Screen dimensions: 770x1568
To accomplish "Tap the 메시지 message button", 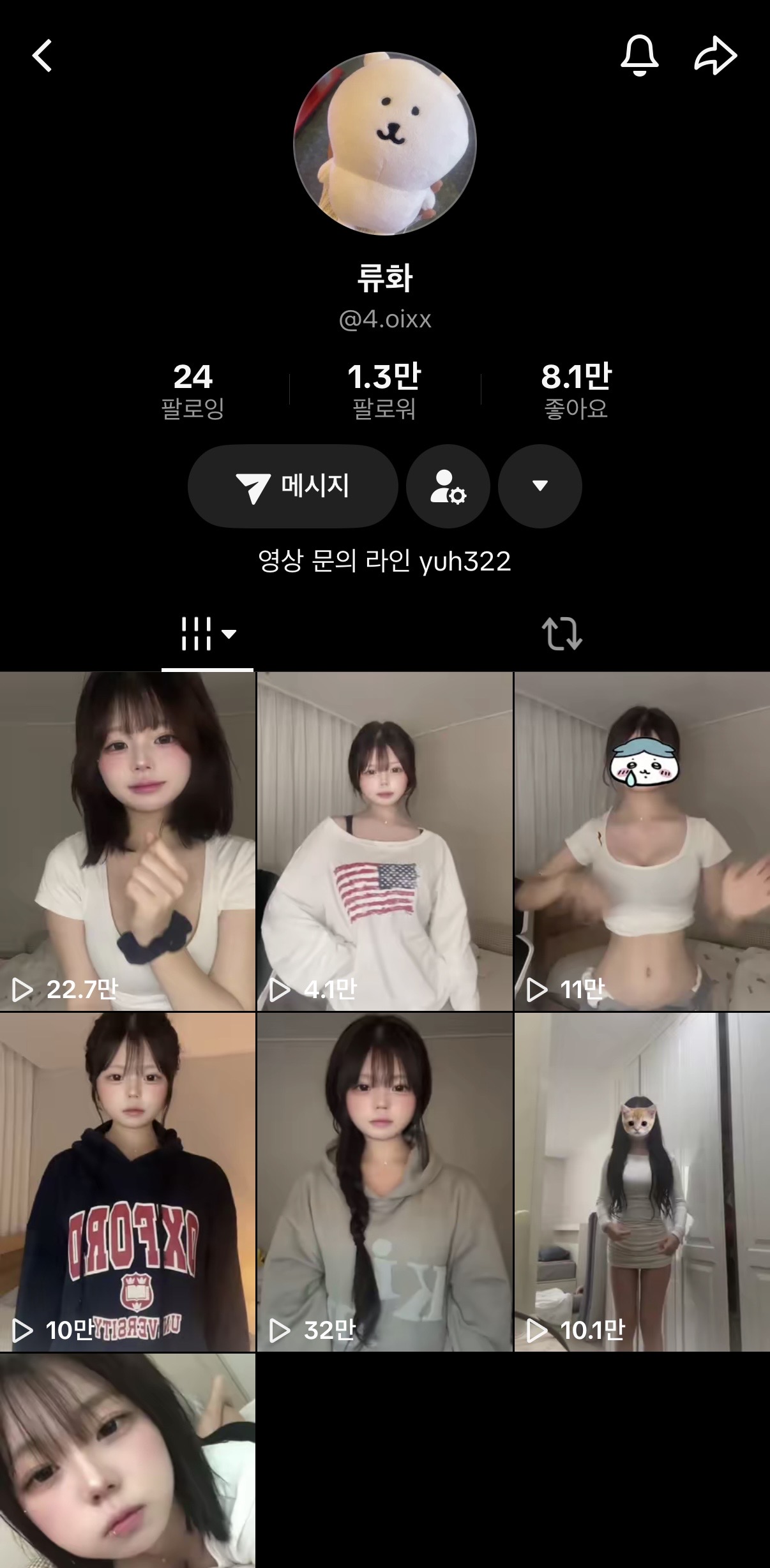I will [292, 486].
